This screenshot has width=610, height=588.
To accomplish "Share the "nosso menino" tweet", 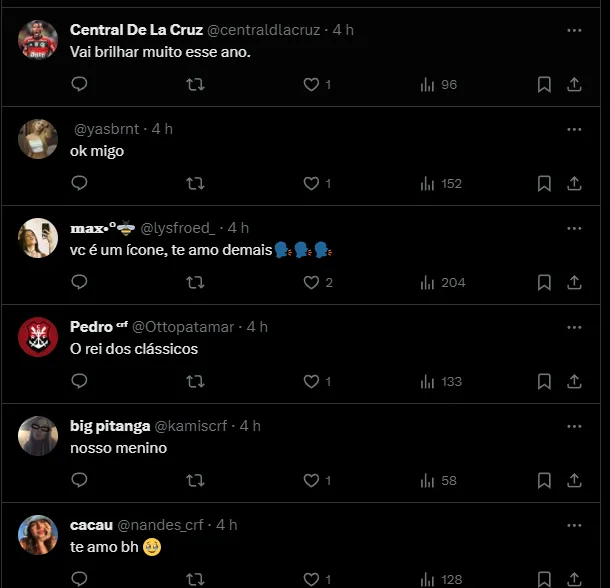I will point(575,481).
